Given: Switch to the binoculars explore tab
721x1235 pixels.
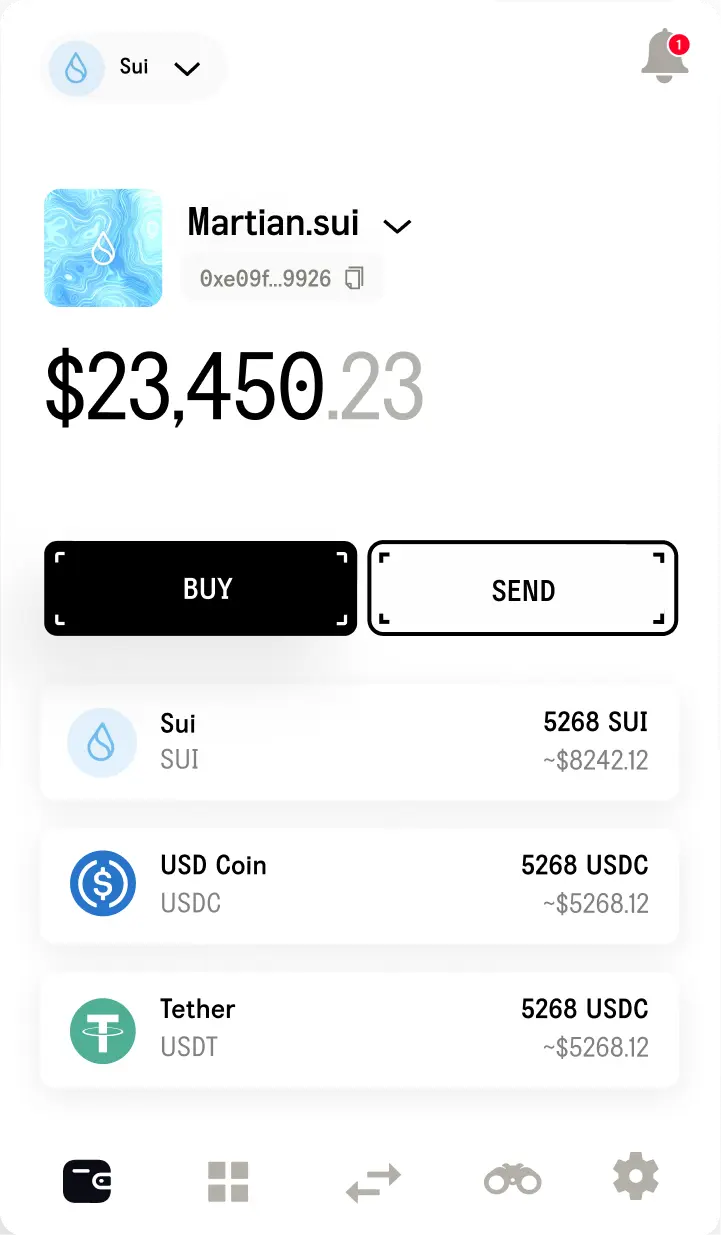Looking at the screenshot, I should coord(512,1181).
